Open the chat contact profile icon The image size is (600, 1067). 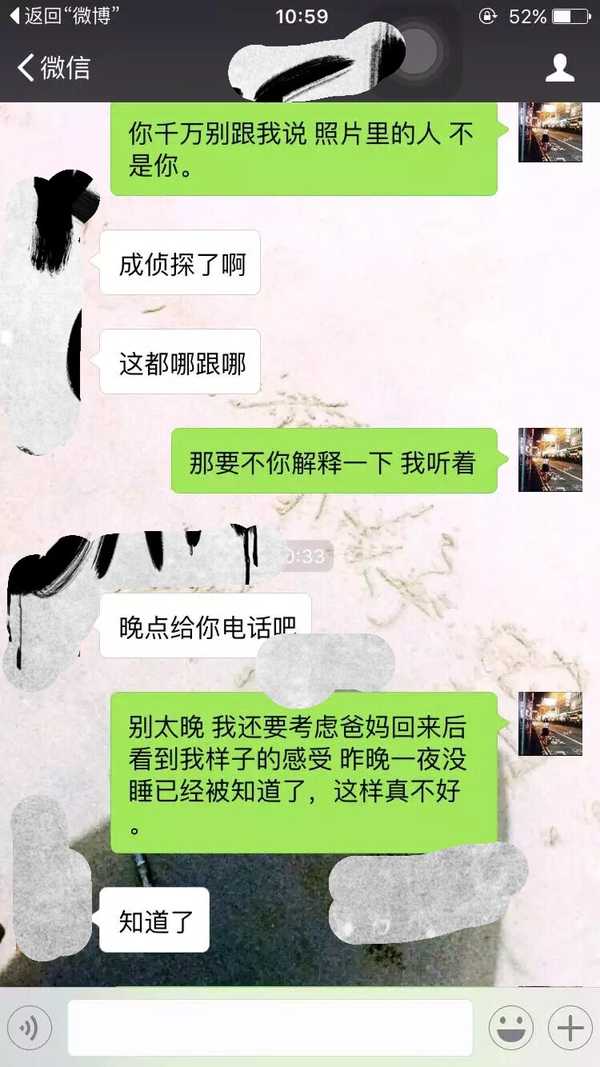point(560,68)
